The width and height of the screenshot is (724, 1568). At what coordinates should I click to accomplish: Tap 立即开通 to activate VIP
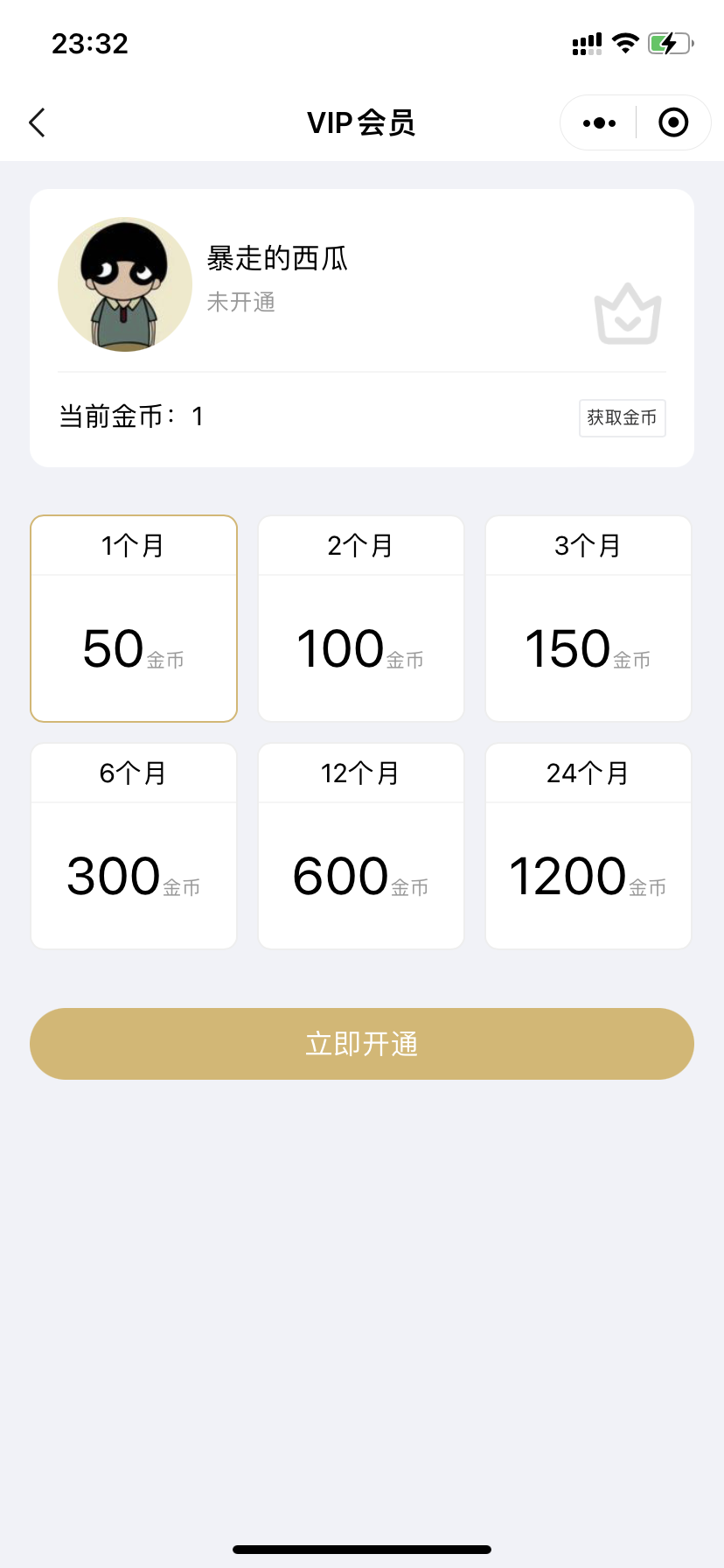click(x=362, y=1044)
